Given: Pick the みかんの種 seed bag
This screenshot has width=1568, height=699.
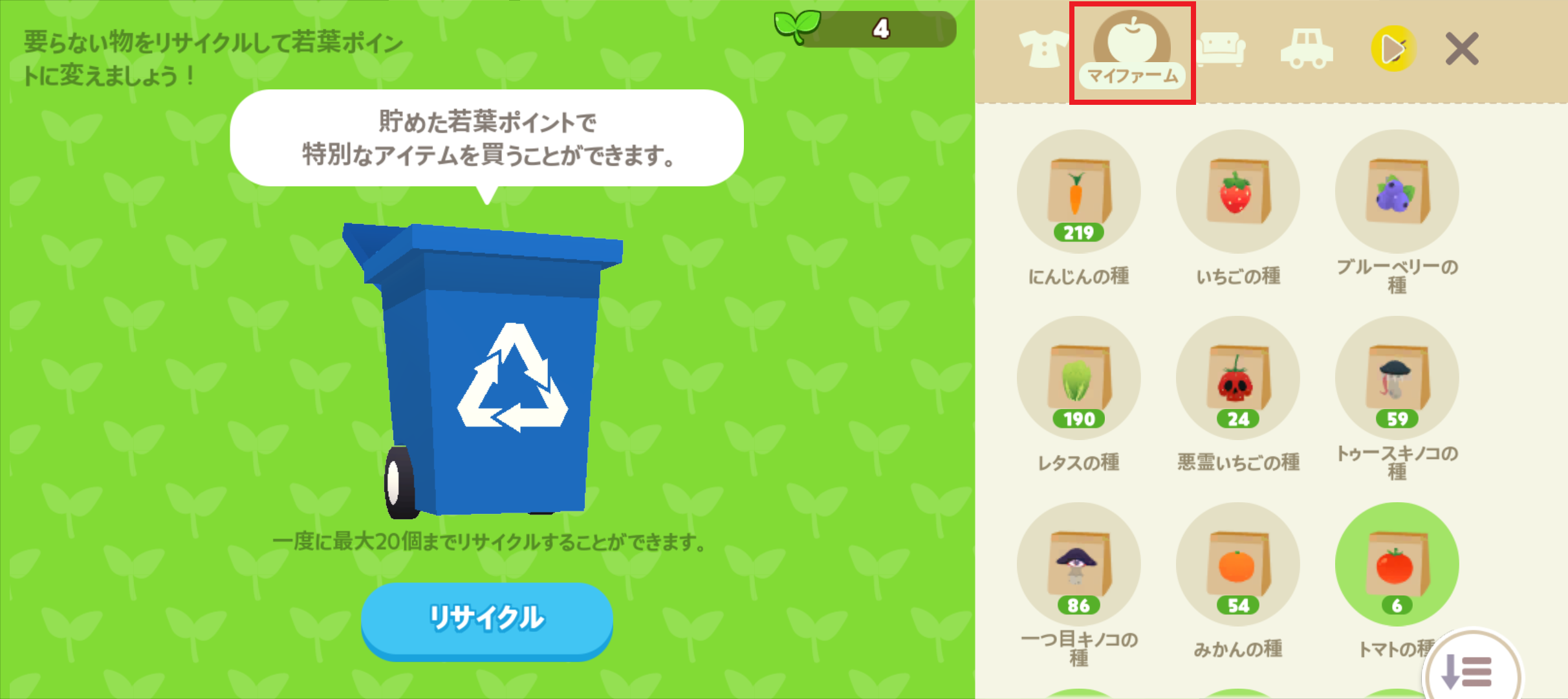Looking at the screenshot, I should [x=1237, y=565].
